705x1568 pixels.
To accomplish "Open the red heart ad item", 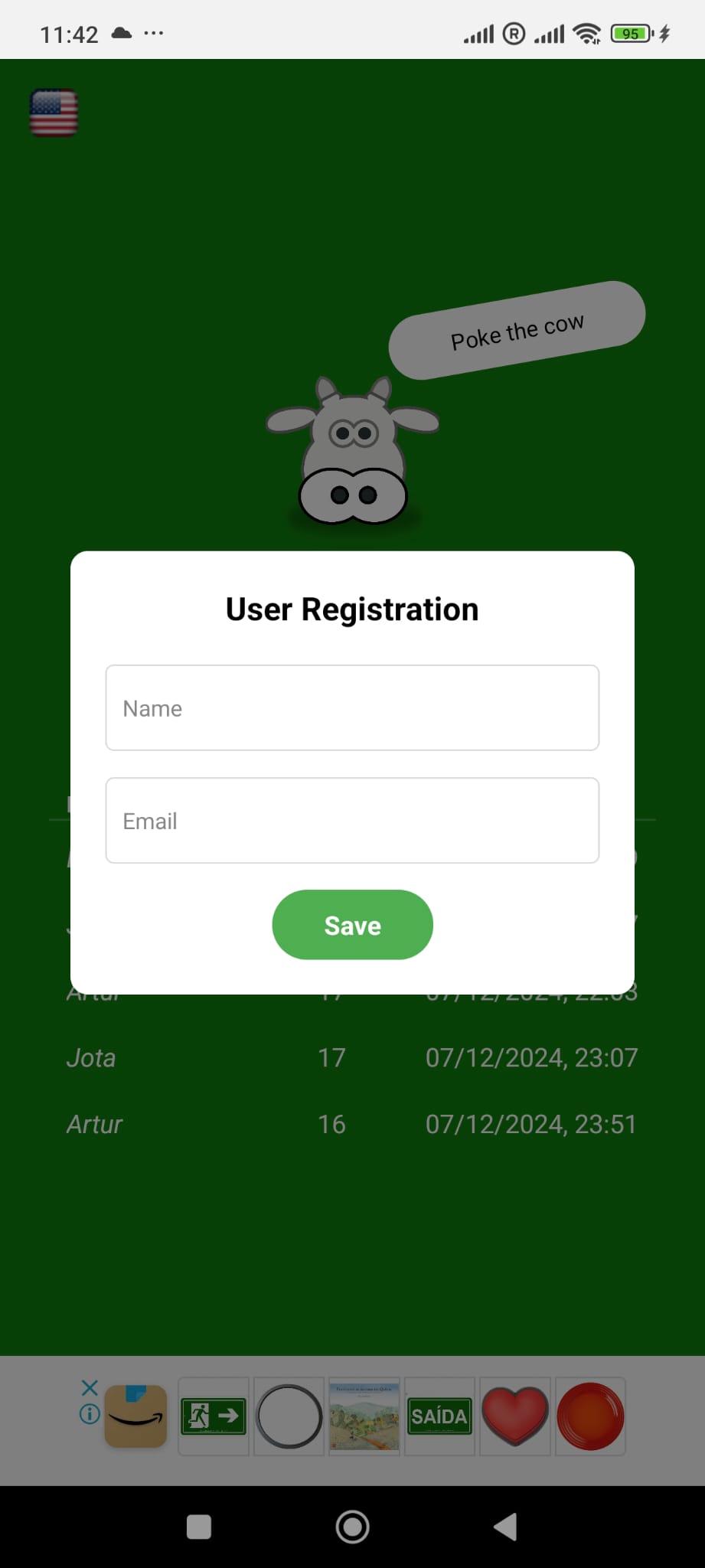I will tap(514, 1416).
